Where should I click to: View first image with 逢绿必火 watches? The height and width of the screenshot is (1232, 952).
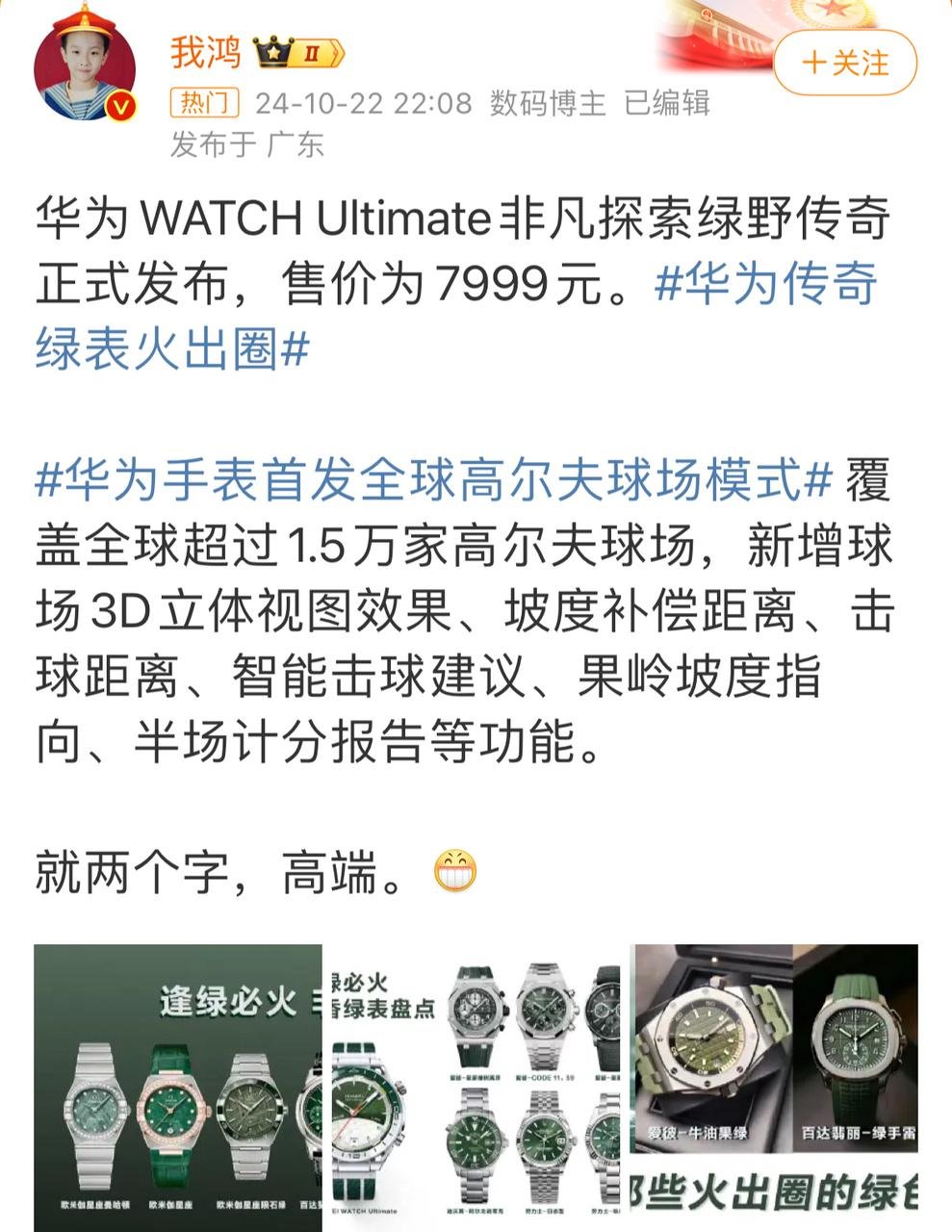[178, 1088]
